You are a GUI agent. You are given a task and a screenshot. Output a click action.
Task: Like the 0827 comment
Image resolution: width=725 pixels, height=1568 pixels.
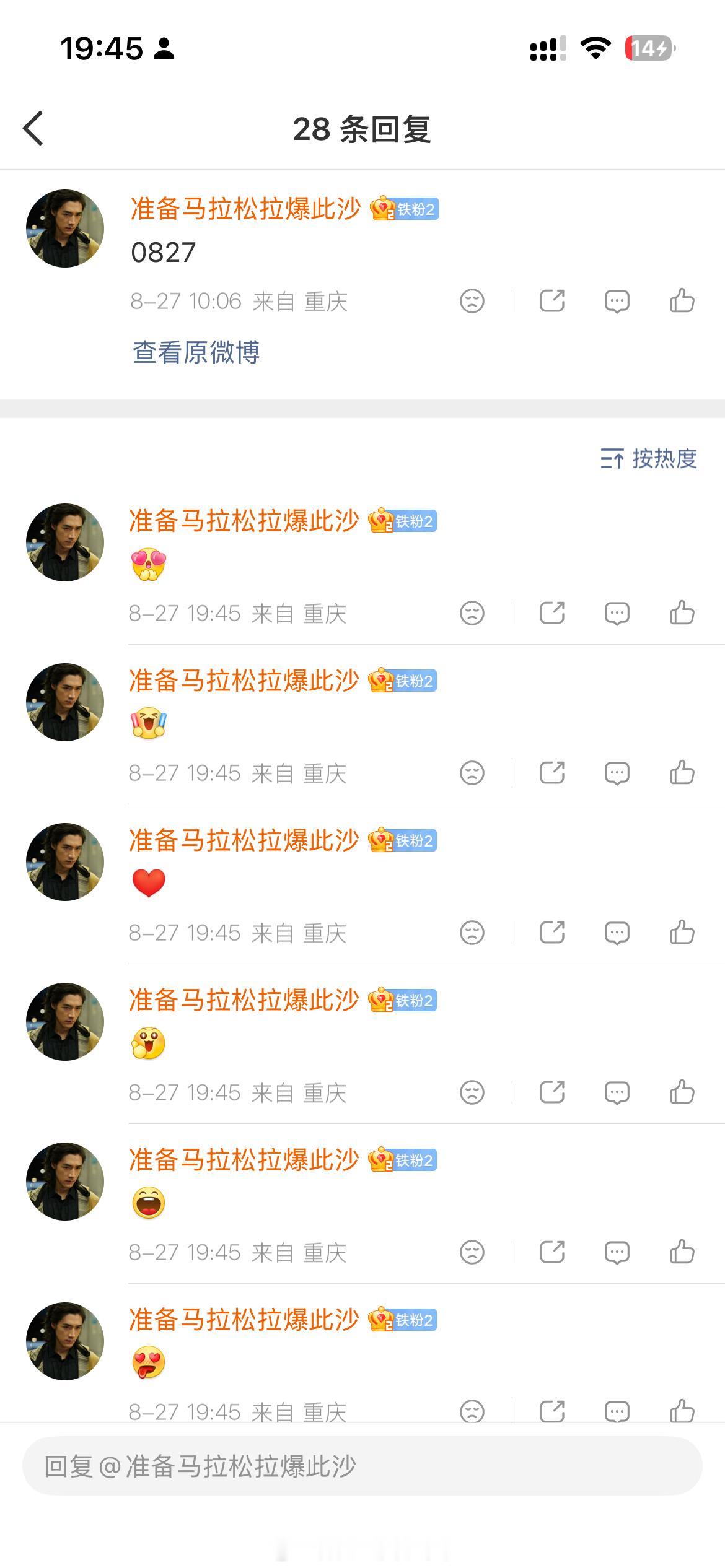[x=682, y=302]
